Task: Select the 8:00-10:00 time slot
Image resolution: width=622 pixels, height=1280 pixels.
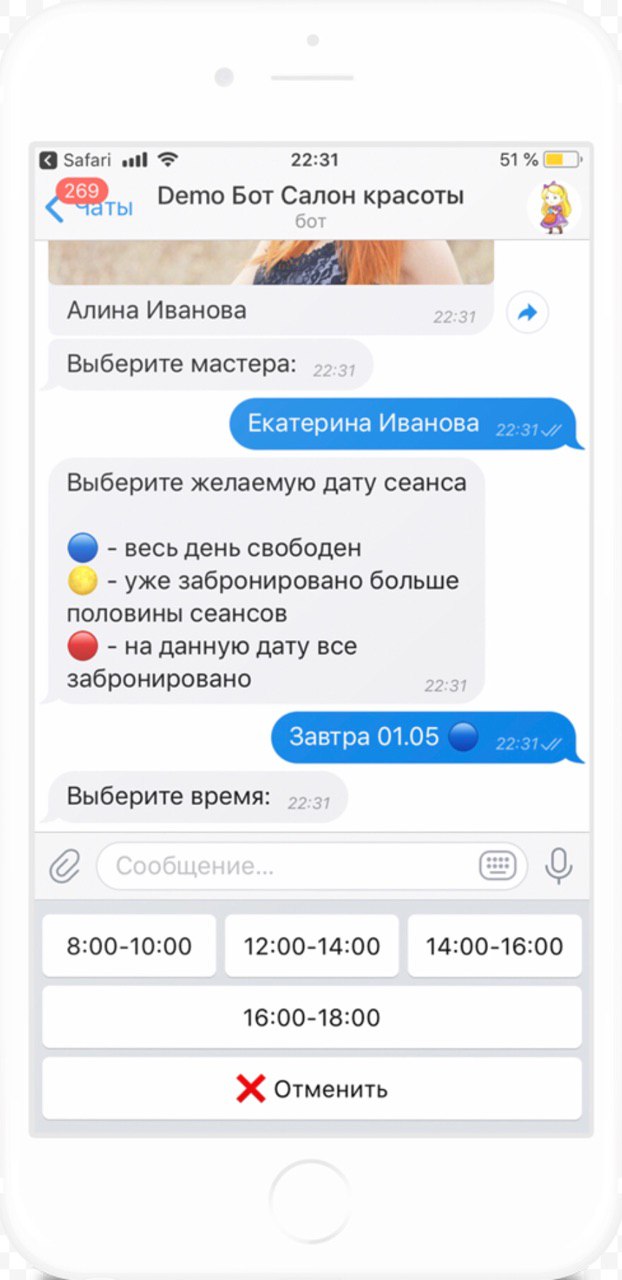Action: coord(129,946)
